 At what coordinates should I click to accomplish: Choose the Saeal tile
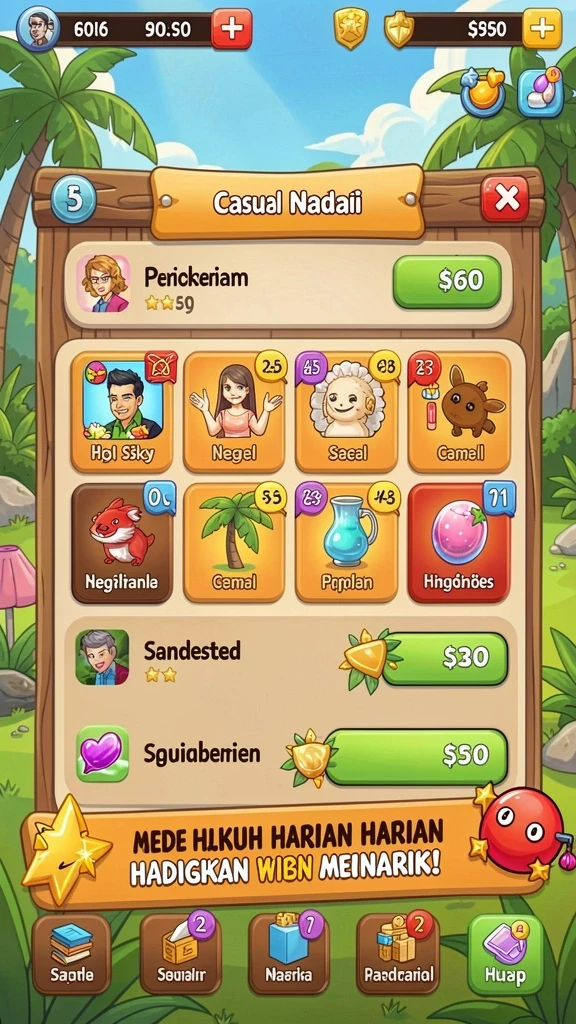pos(347,412)
